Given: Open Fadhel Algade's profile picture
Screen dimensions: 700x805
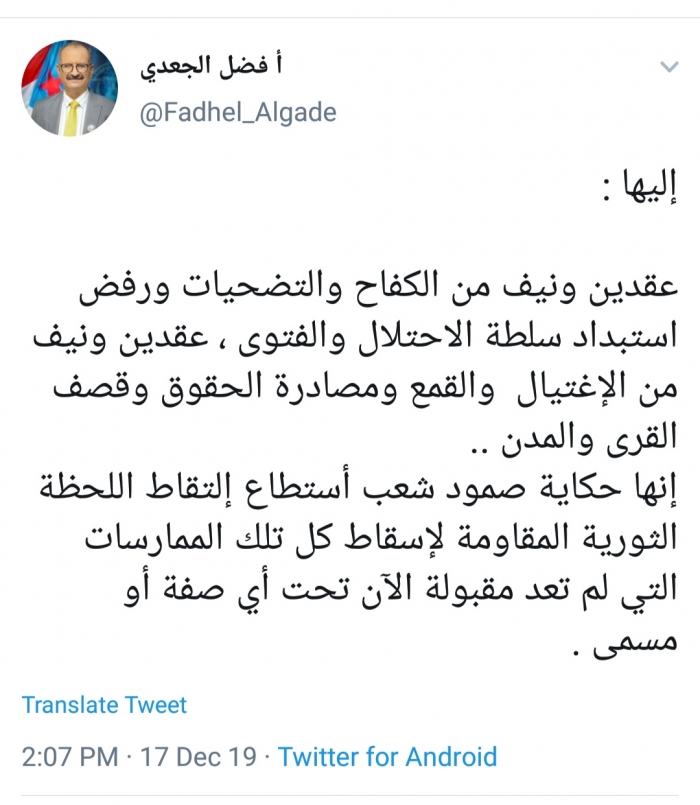Looking at the screenshot, I should coord(69,89).
